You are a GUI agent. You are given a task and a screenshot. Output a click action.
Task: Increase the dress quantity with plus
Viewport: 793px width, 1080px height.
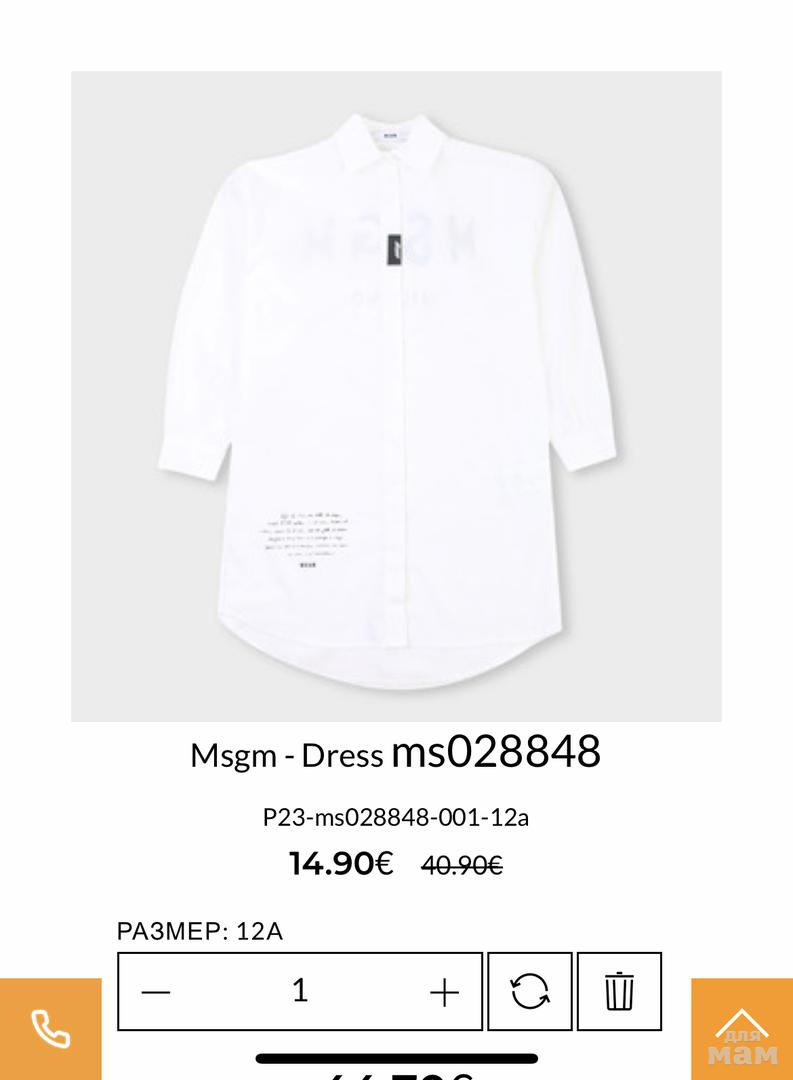click(x=443, y=992)
